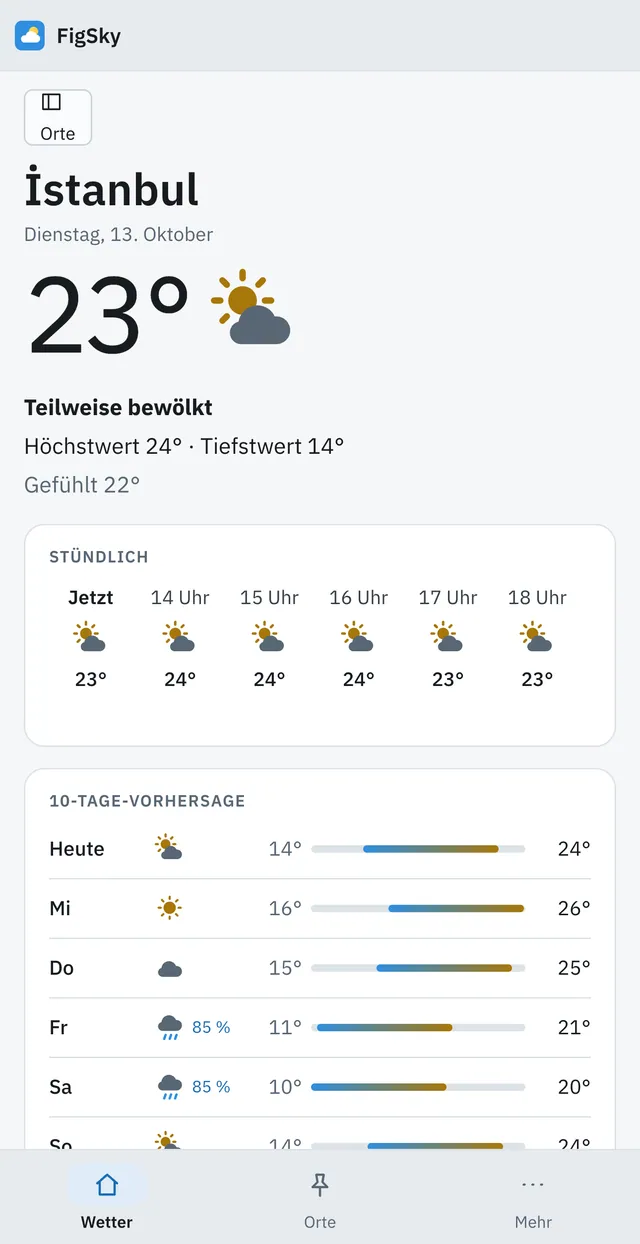Open the Orte sidebar button
640x1244 pixels.
58,117
